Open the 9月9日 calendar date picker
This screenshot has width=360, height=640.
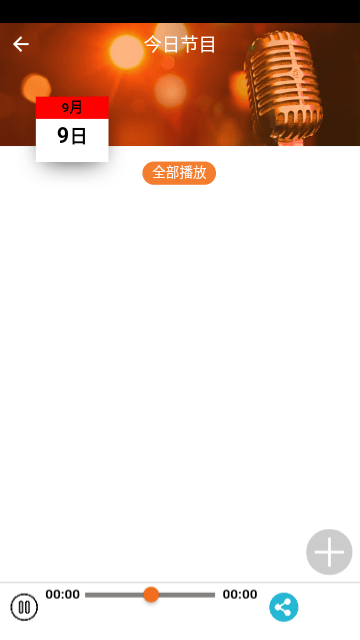[x=72, y=129]
